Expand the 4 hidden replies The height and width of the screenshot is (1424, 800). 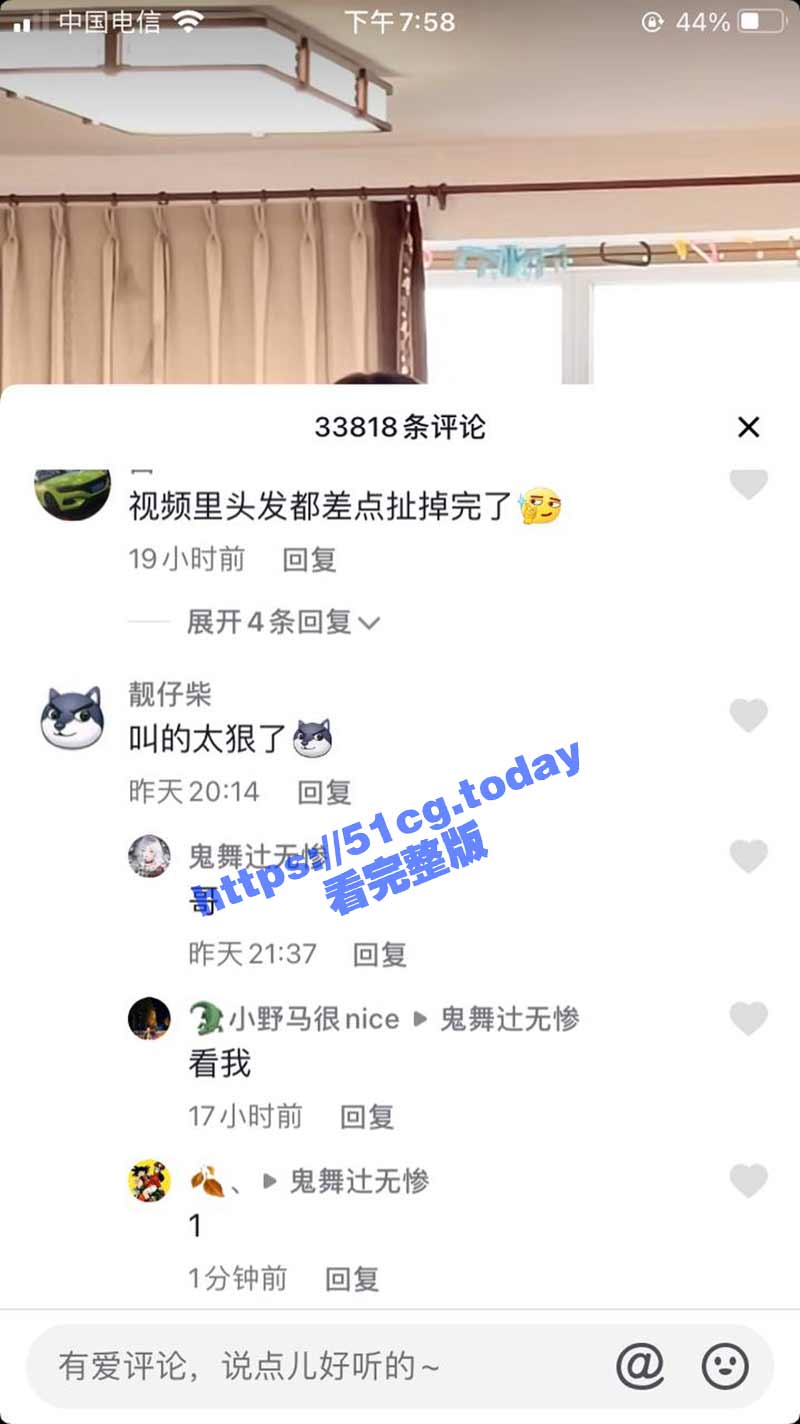tap(283, 622)
